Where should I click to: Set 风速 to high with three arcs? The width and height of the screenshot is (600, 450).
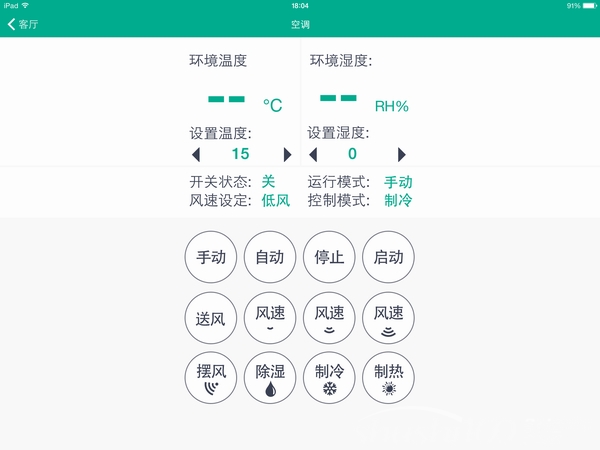coord(388,318)
